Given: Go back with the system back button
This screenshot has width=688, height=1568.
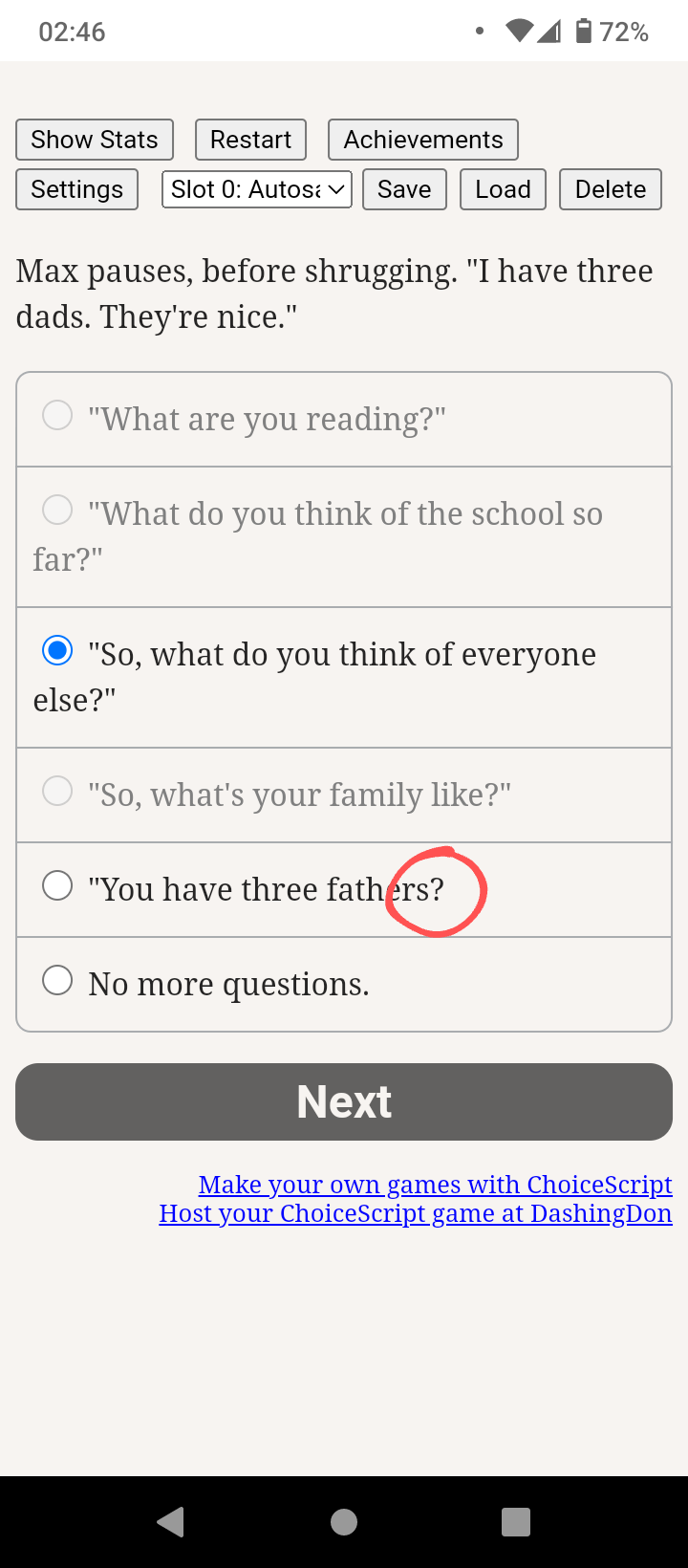Looking at the screenshot, I should [172, 1521].
